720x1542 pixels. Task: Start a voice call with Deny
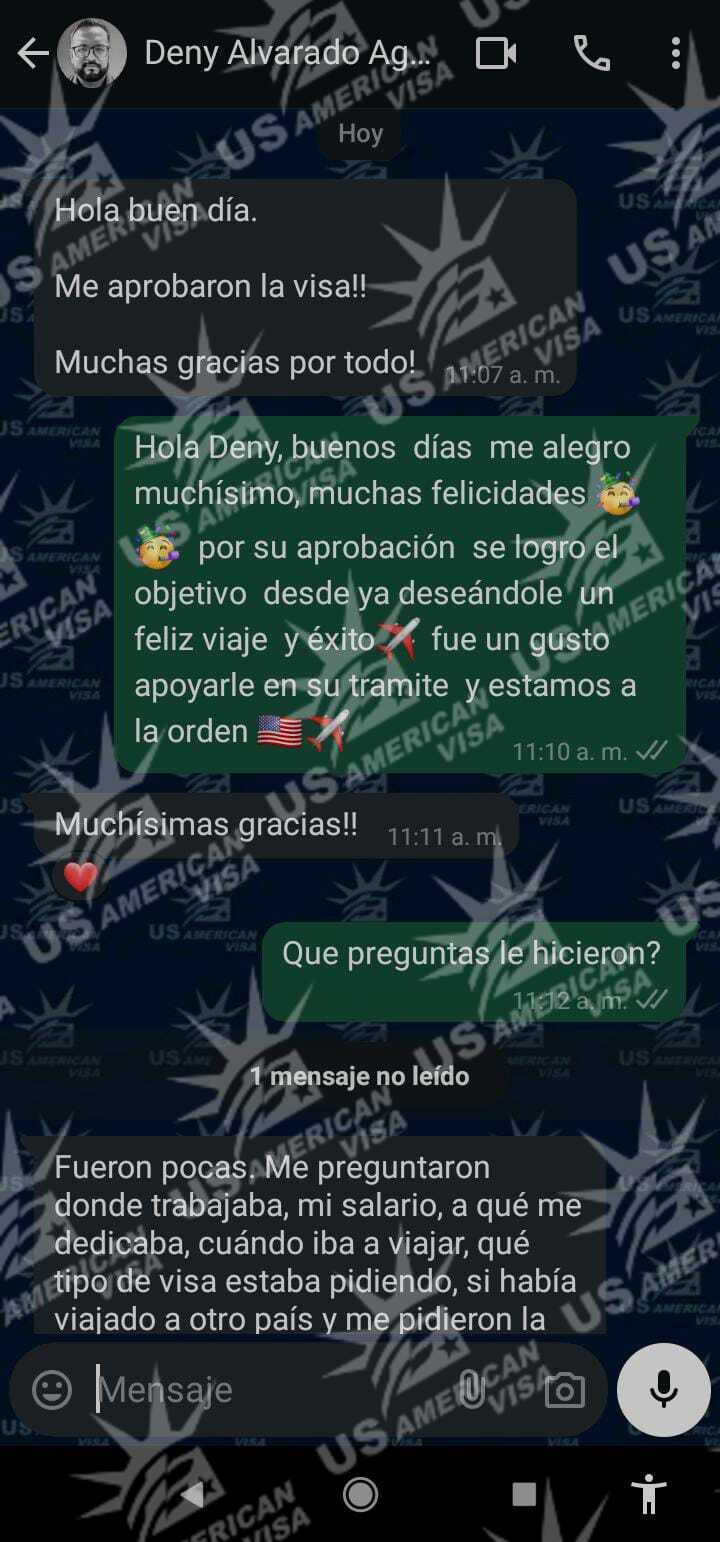coord(591,54)
